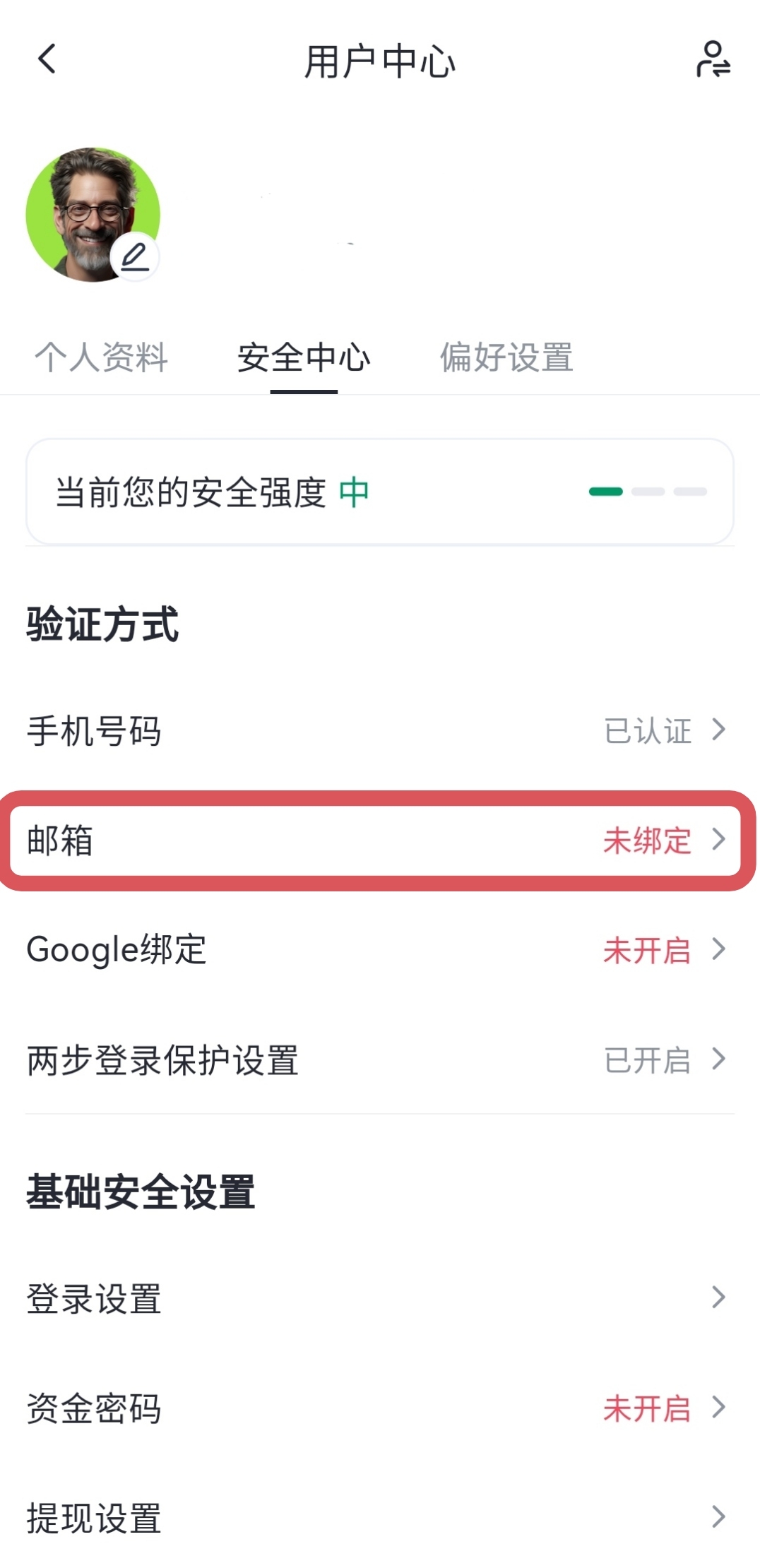
Task: Bind an email via 邮箱 row
Action: 379,841
